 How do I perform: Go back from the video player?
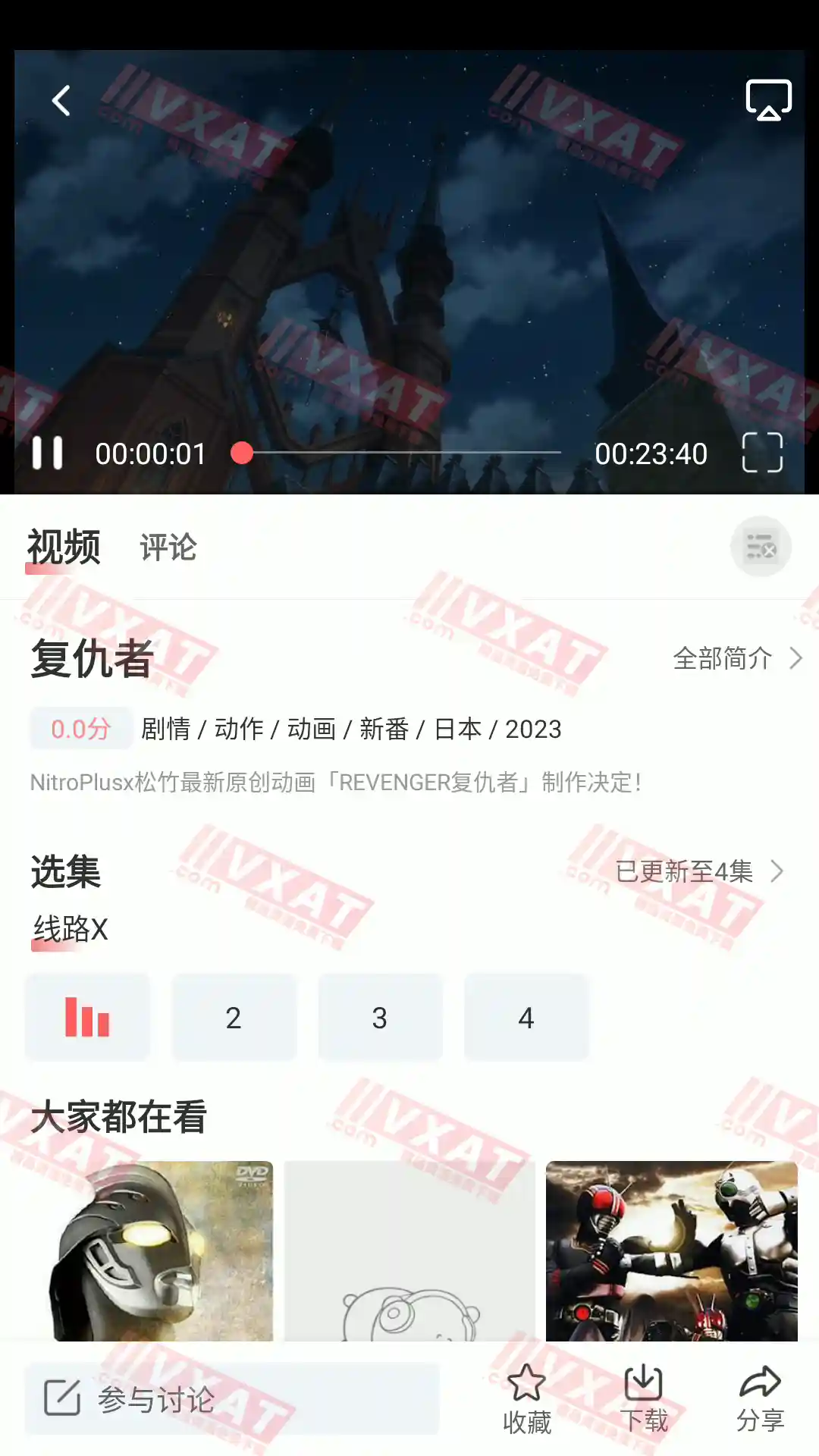tap(61, 100)
